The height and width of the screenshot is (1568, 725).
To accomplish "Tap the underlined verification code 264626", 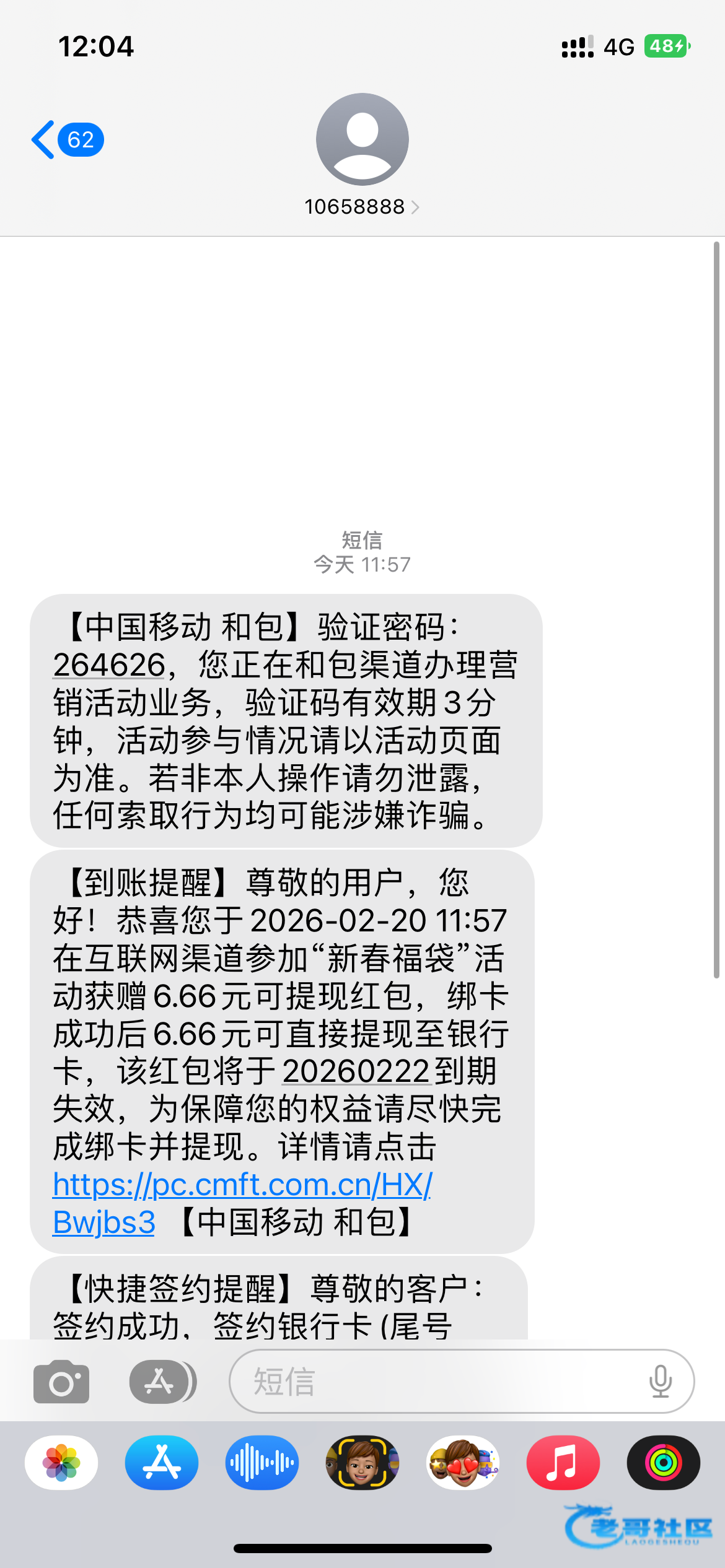I will pos(109,665).
